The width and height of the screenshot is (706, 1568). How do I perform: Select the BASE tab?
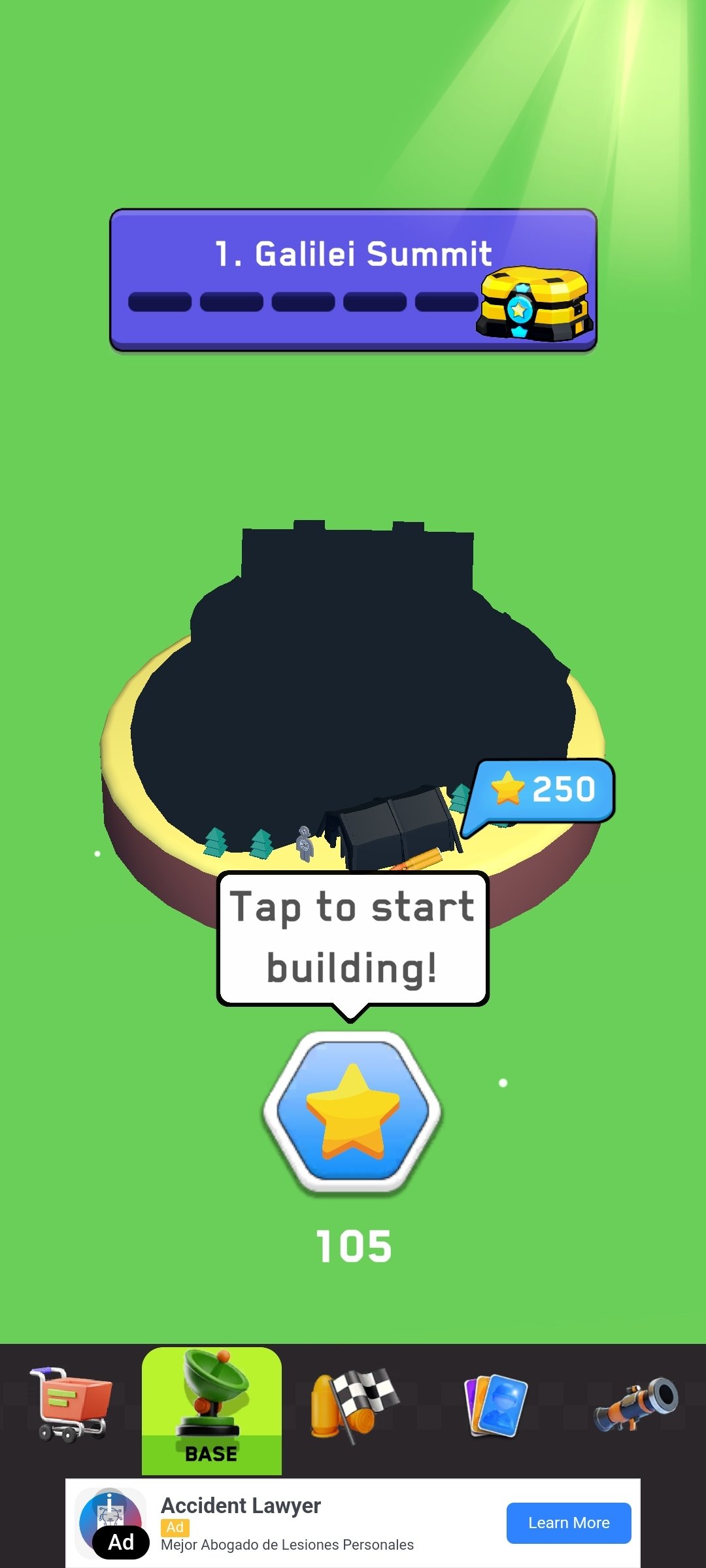coord(211,1410)
